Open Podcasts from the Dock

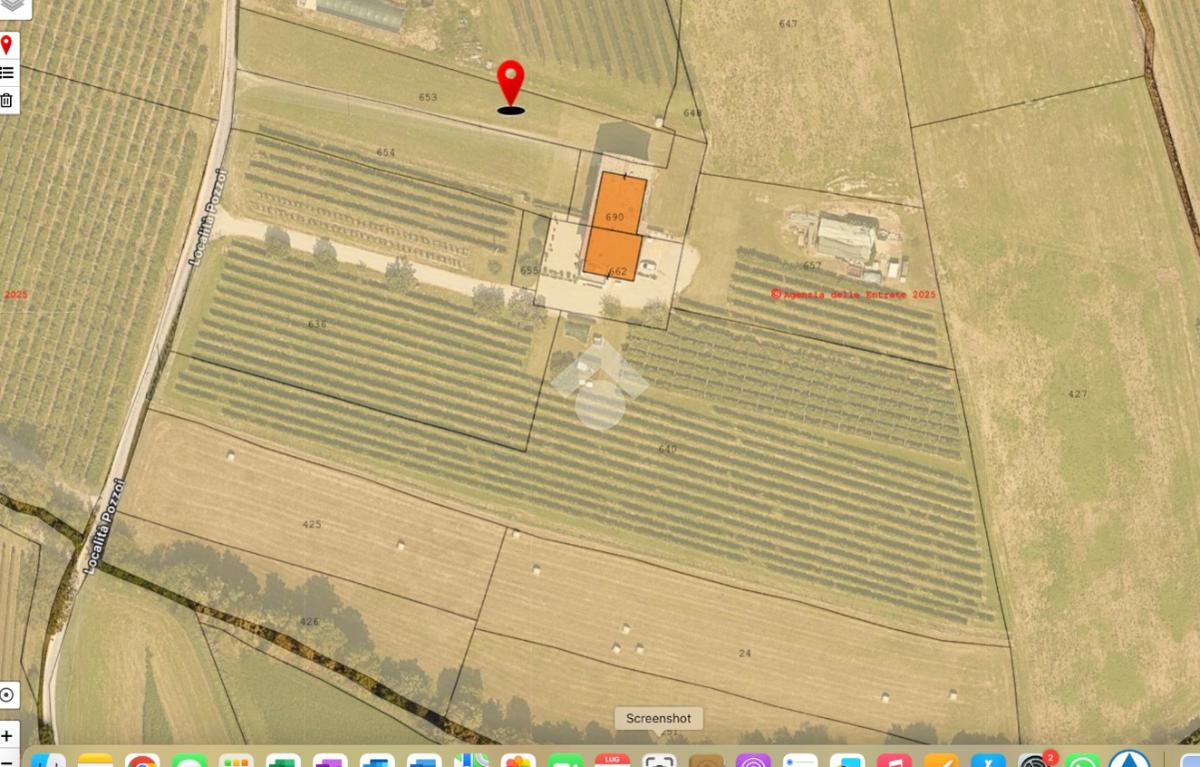[x=753, y=762]
